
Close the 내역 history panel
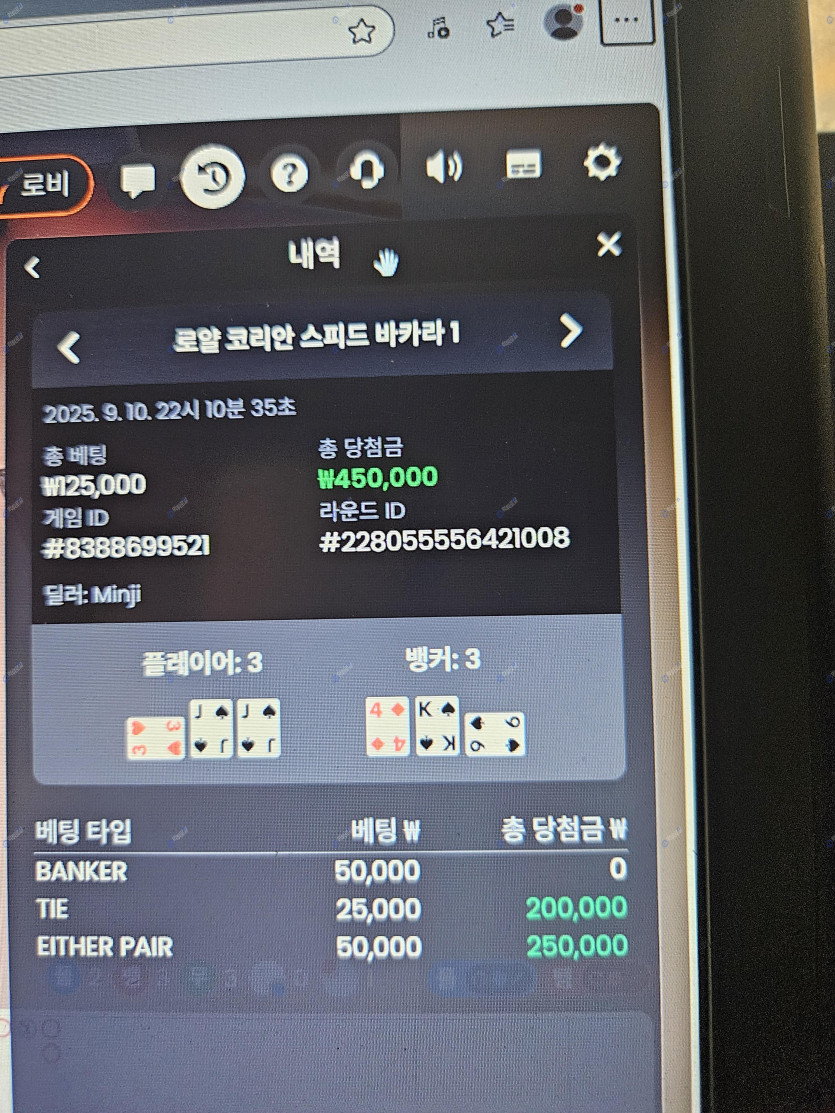click(608, 244)
